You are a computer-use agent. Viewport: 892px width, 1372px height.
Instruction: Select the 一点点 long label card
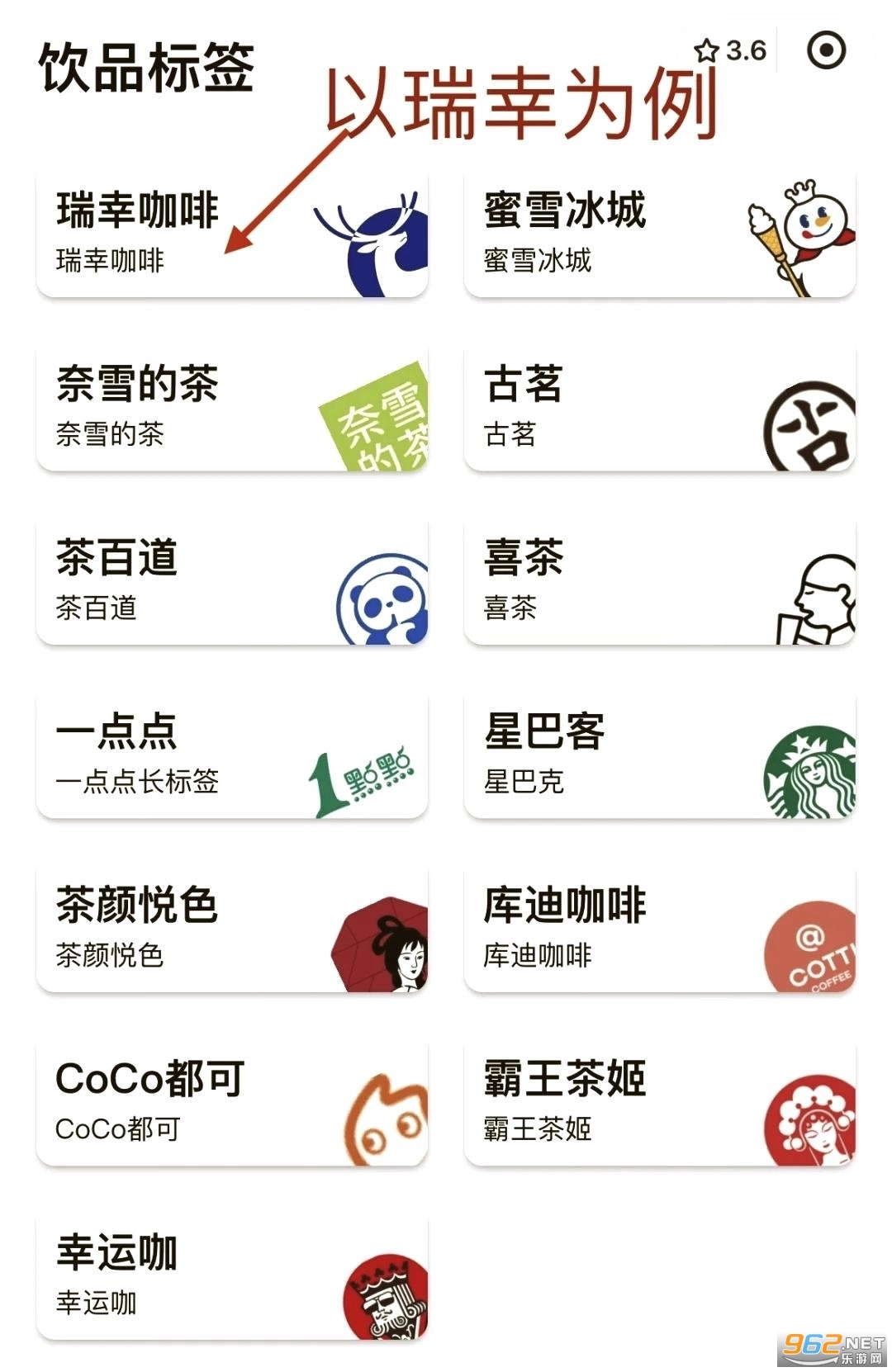231,756
